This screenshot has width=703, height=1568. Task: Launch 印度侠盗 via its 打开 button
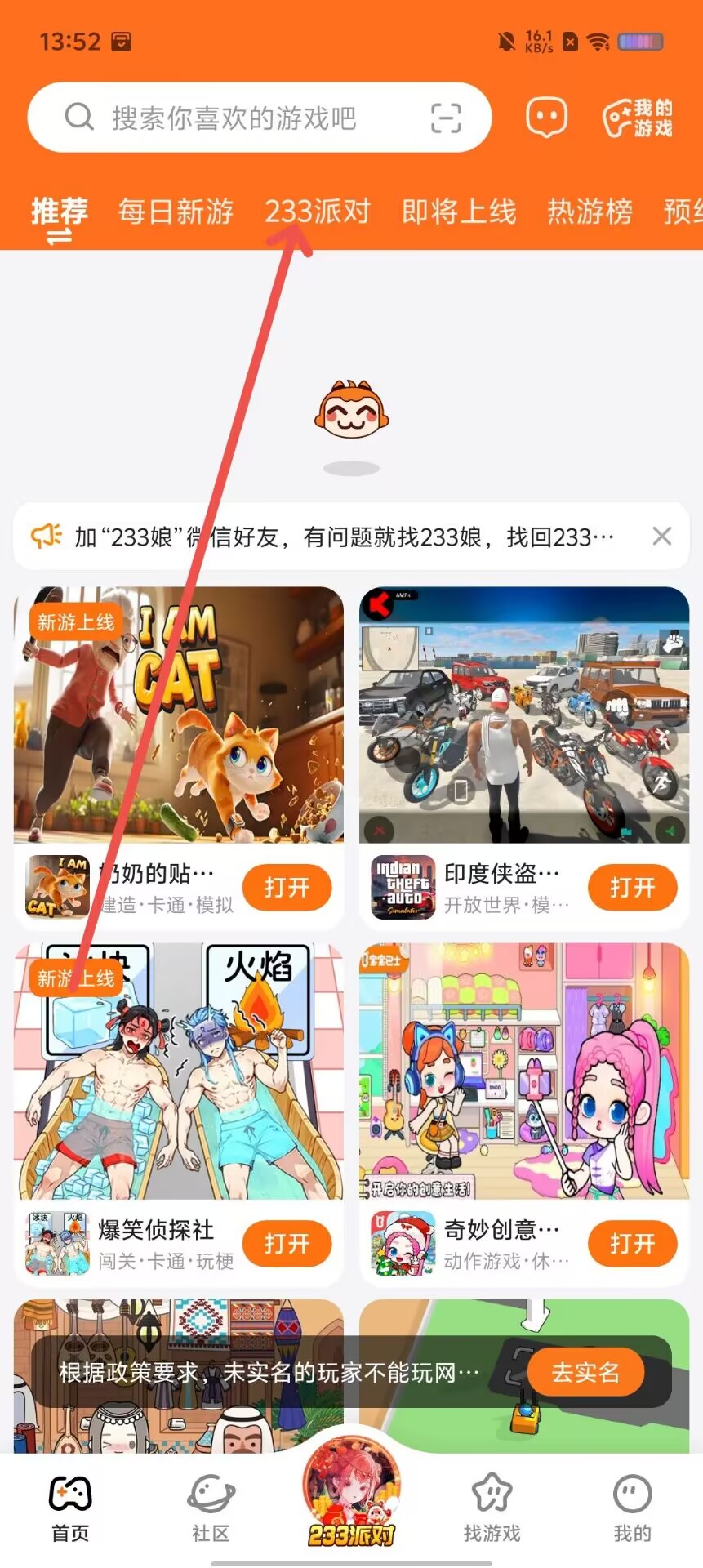[x=632, y=888]
